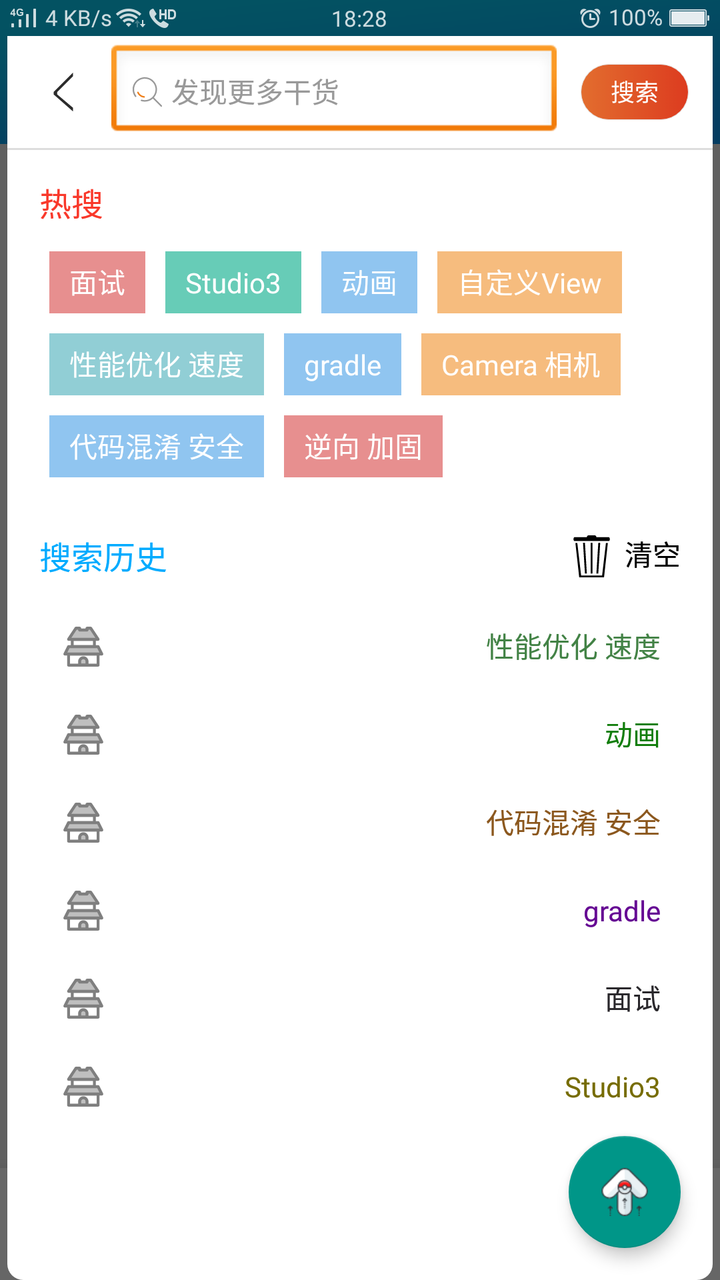The width and height of the screenshot is (720, 1280).
Task: Tap the pagoda icon next to gradle history item
Action: pyautogui.click(x=83, y=911)
